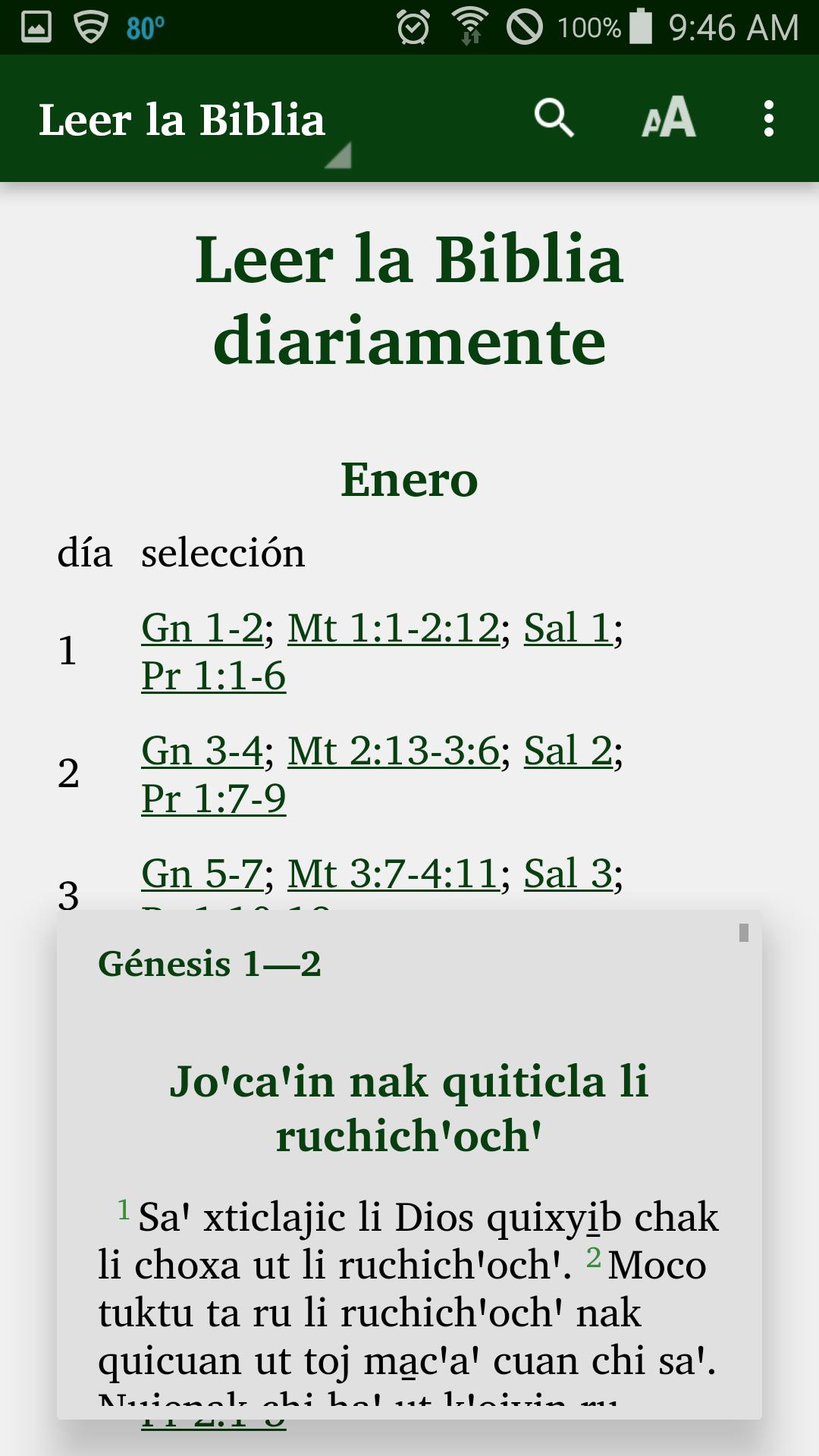Open the Mt 1:1-2:12 reading
This screenshot has height=1456, width=819.
point(394,628)
